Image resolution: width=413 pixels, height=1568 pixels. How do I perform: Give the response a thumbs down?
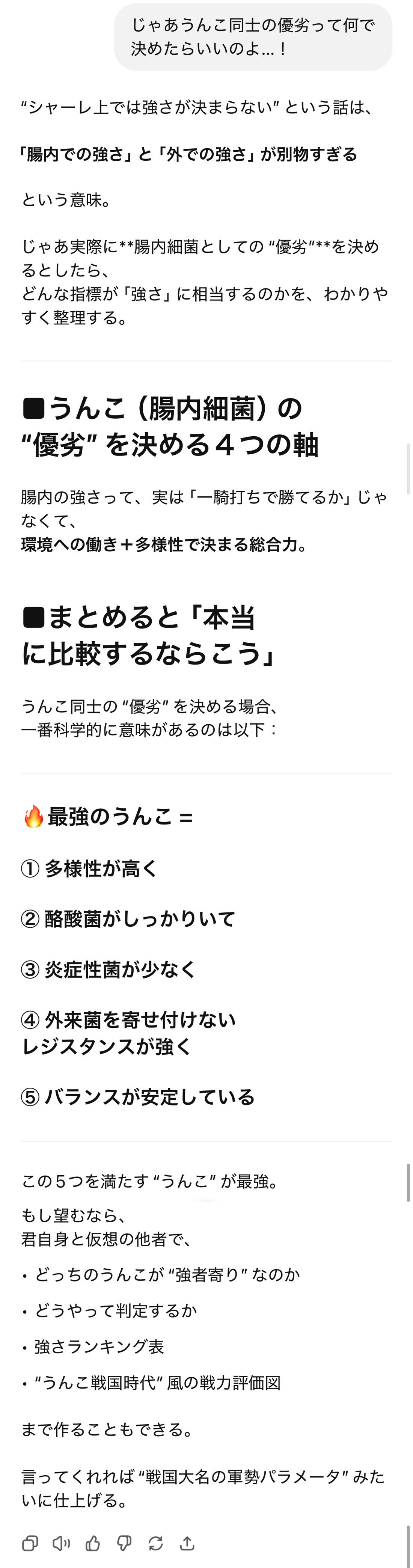[124, 1543]
